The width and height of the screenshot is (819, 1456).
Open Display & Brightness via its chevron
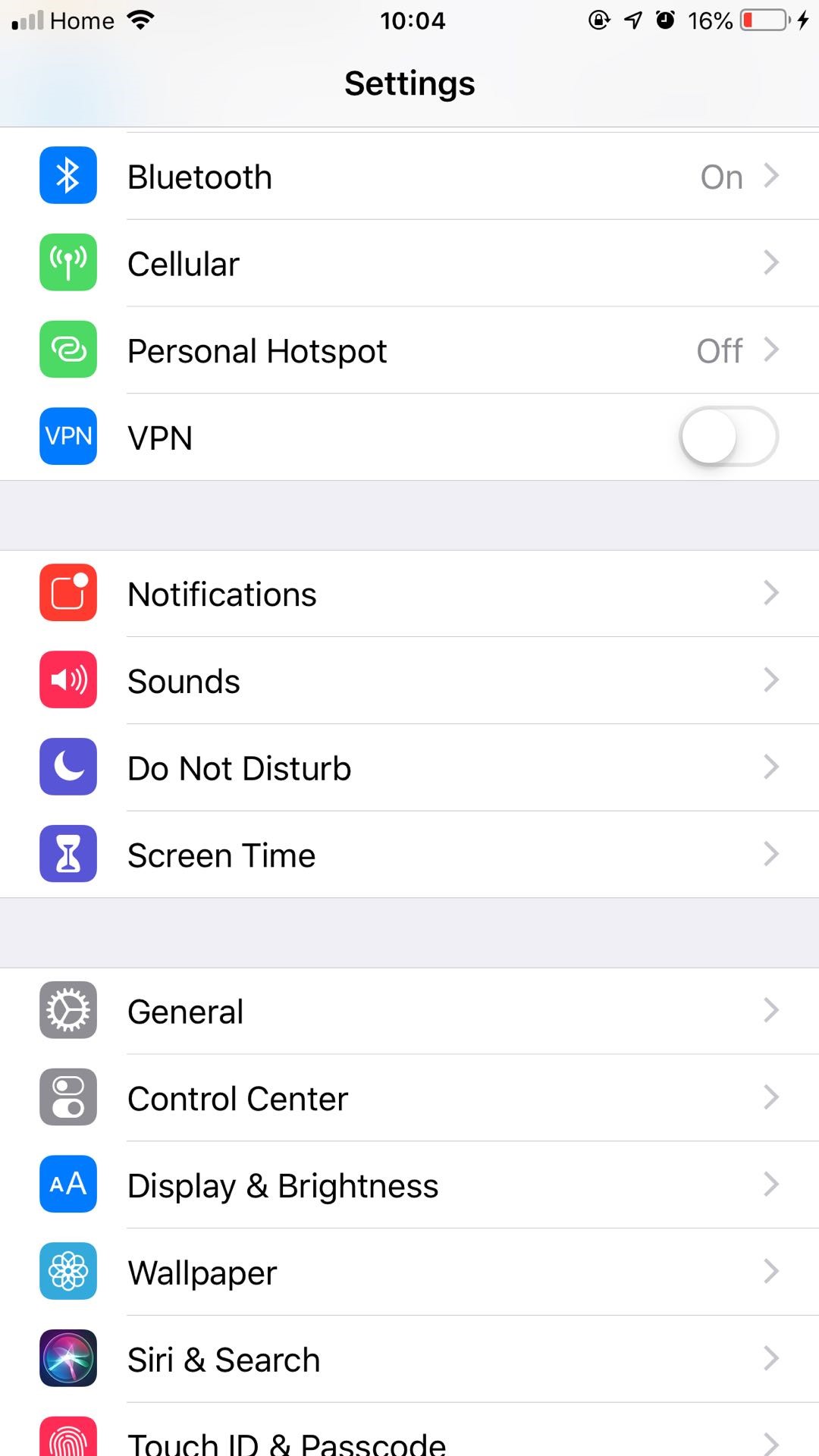pyautogui.click(x=771, y=1185)
